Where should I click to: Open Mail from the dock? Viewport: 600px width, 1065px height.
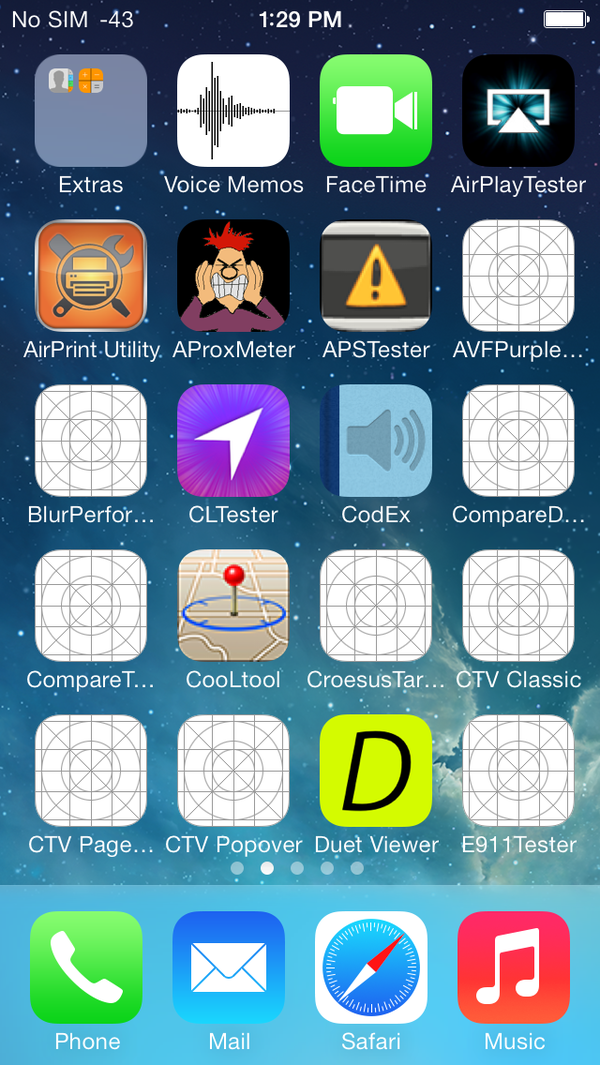point(229,967)
